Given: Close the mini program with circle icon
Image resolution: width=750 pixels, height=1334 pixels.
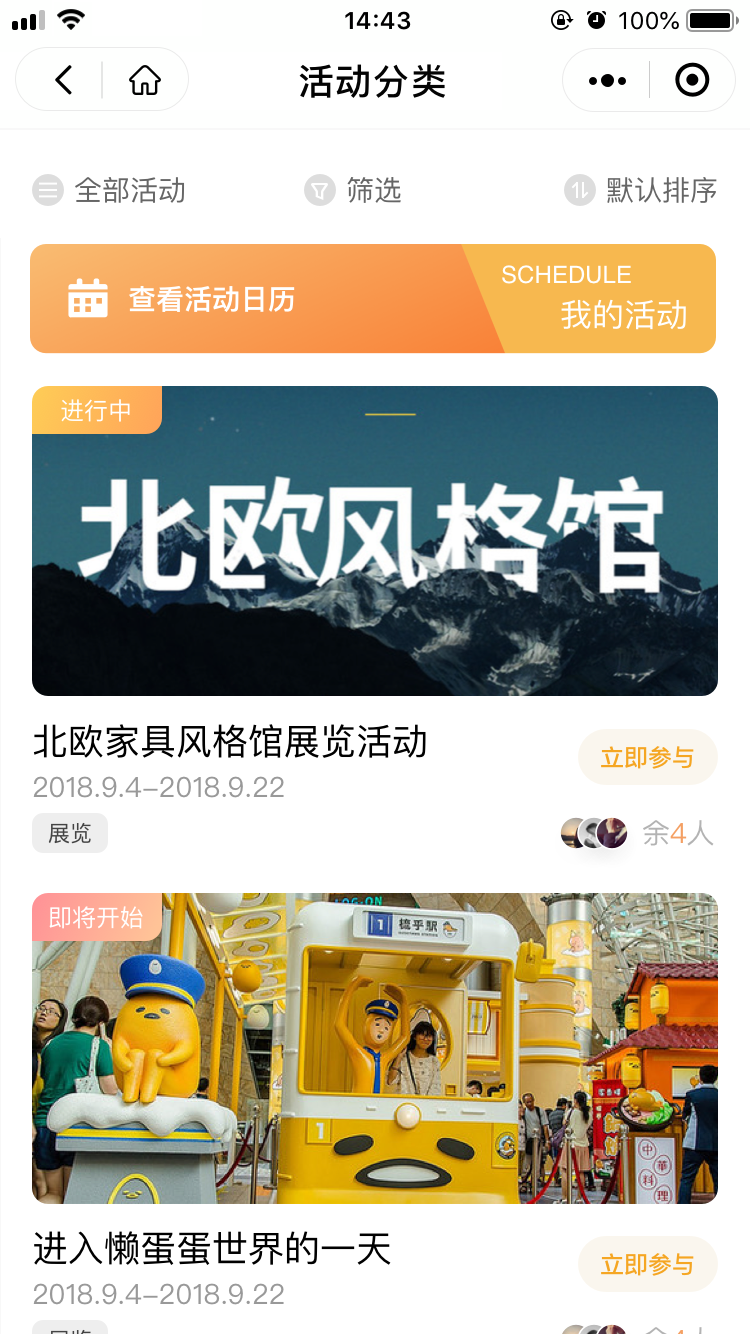Looking at the screenshot, I should 692,80.
